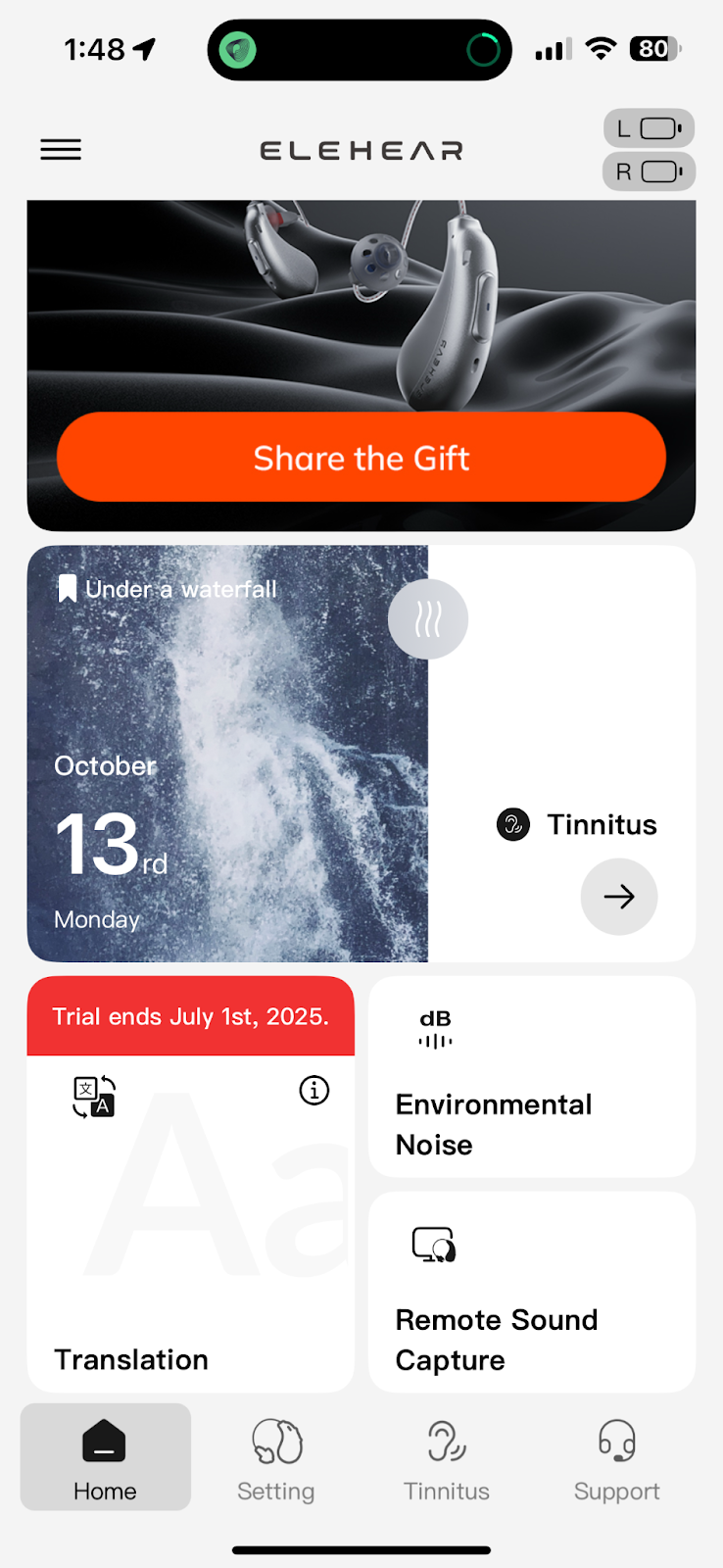Expand Tinnitus details via arrow button

[x=618, y=896]
